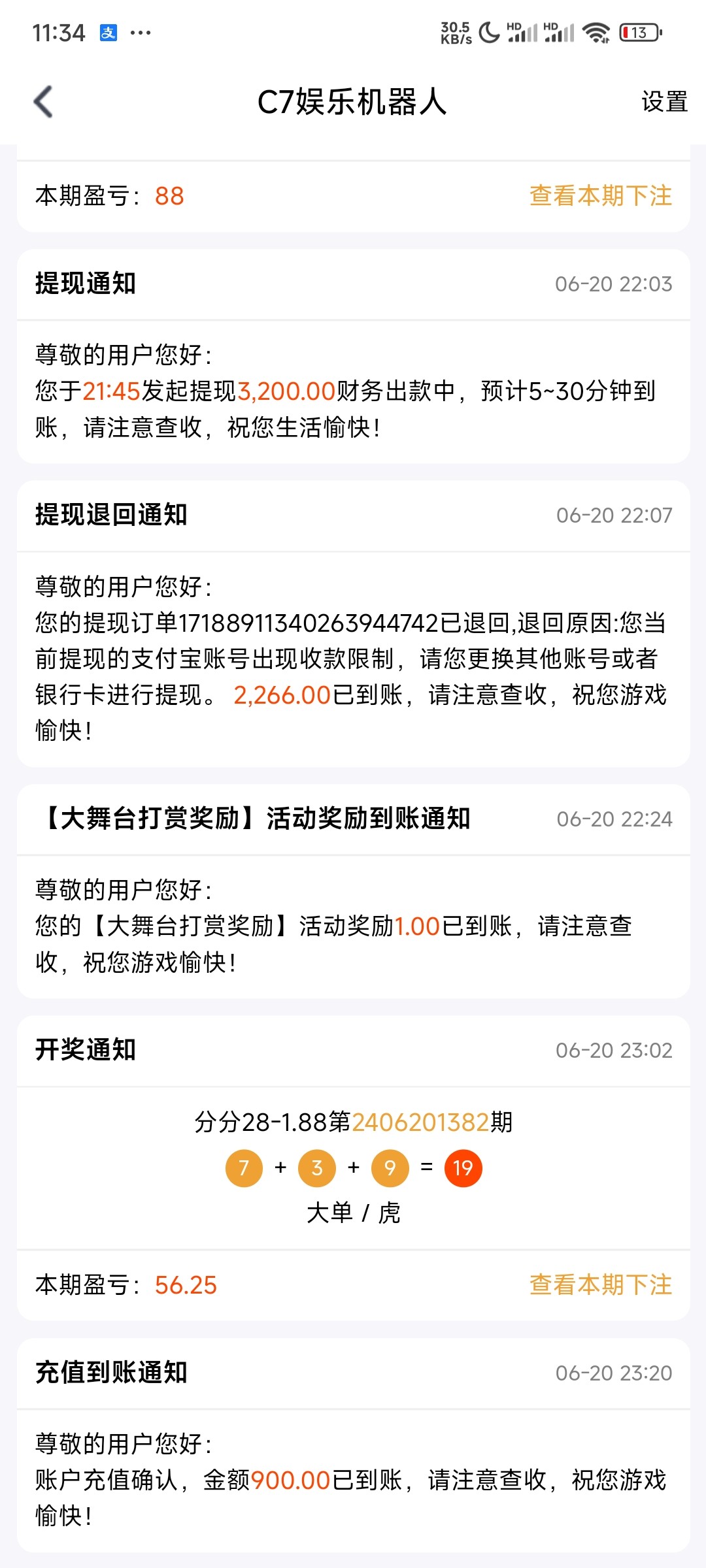Image resolution: width=706 pixels, height=1568 pixels.
Task: Click the ball showing number 3
Action: [317, 1168]
